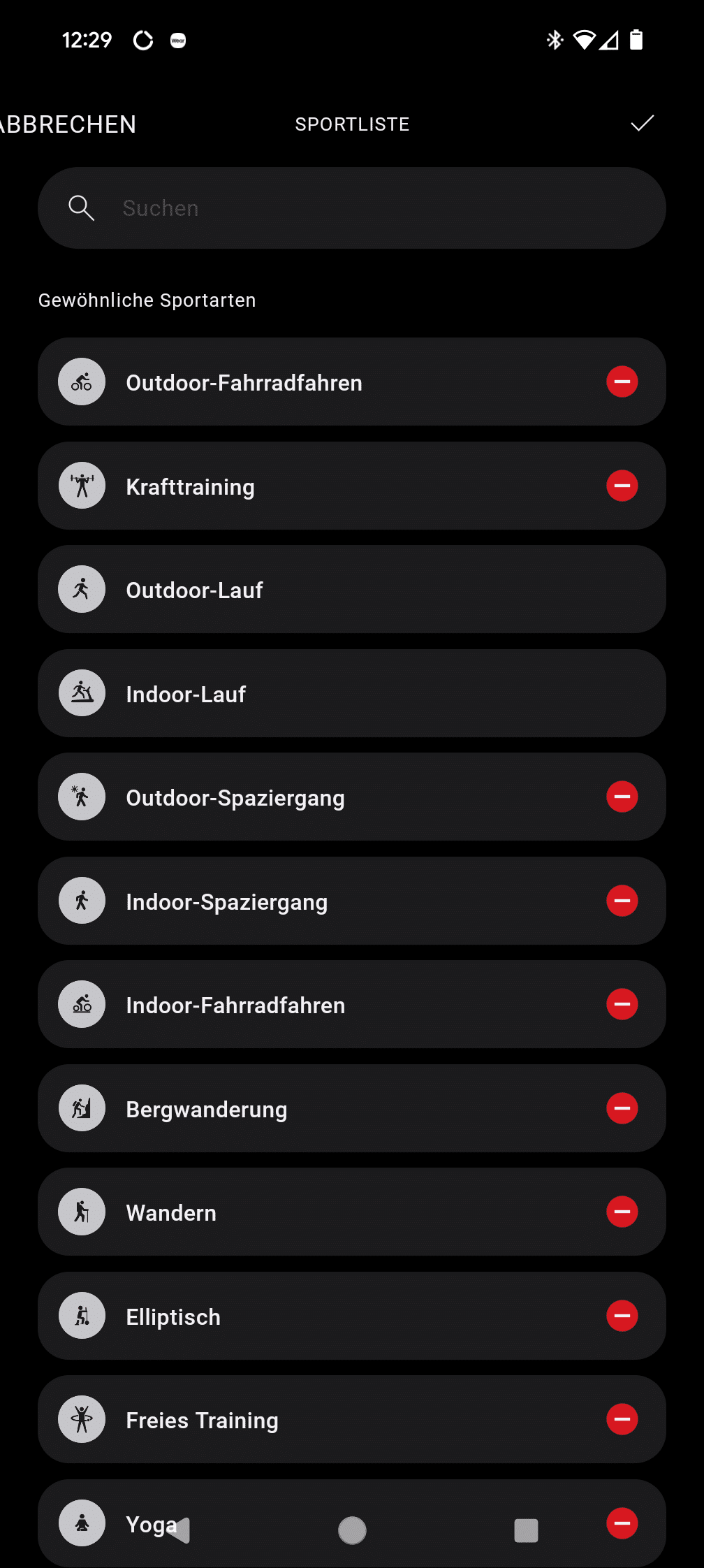Cancel editing with ABBRECHEN
This screenshot has width=704, height=1568.
(x=68, y=124)
